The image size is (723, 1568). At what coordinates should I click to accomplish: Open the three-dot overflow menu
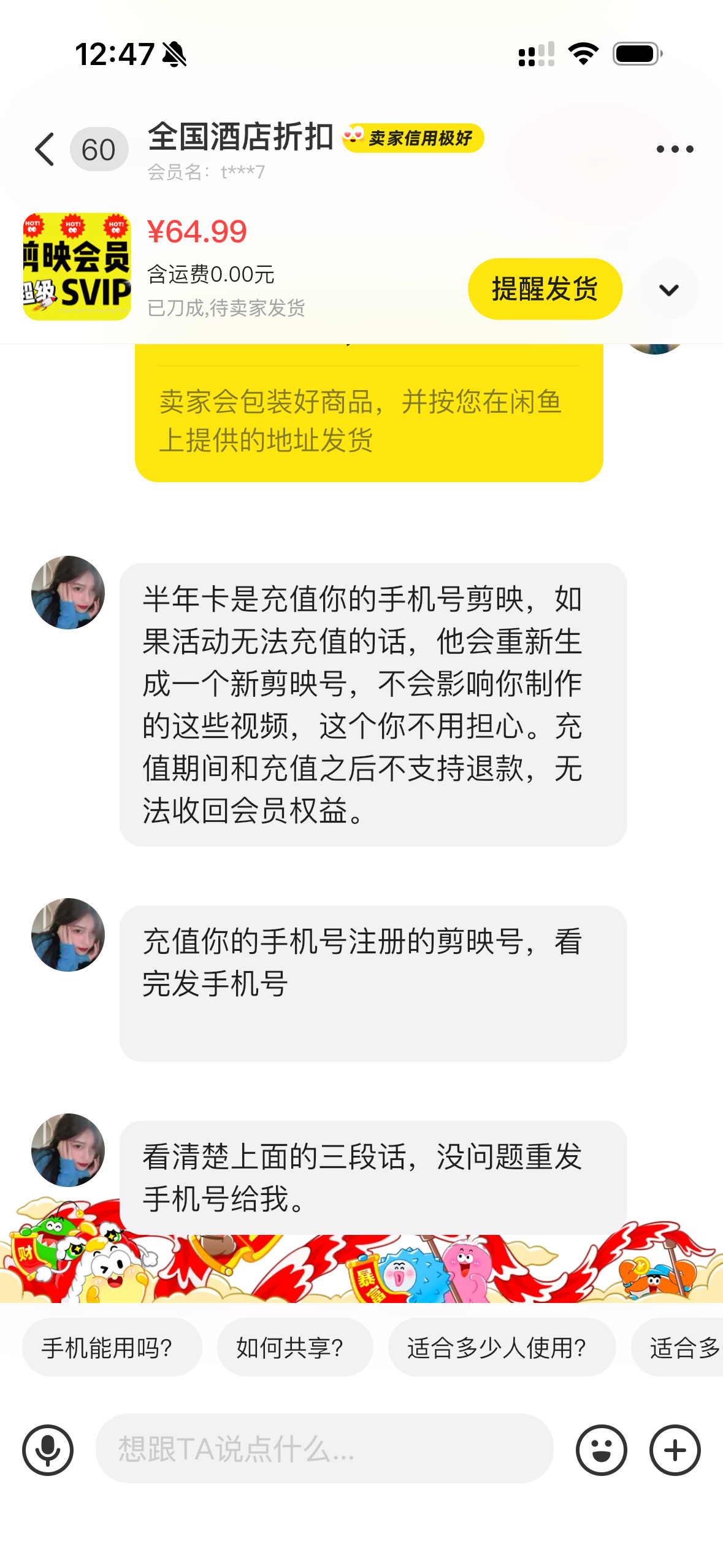[675, 149]
